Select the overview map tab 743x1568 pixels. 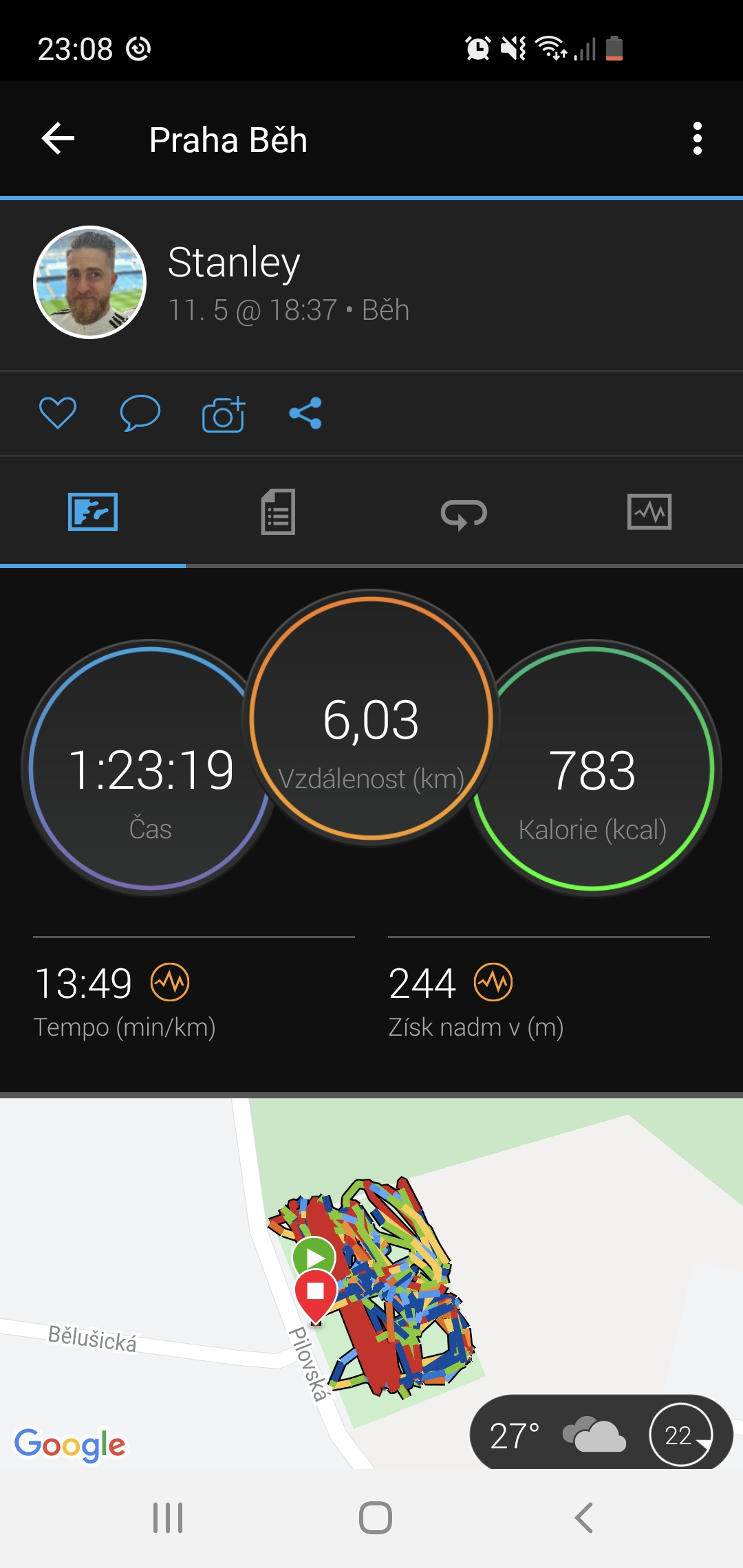[93, 512]
